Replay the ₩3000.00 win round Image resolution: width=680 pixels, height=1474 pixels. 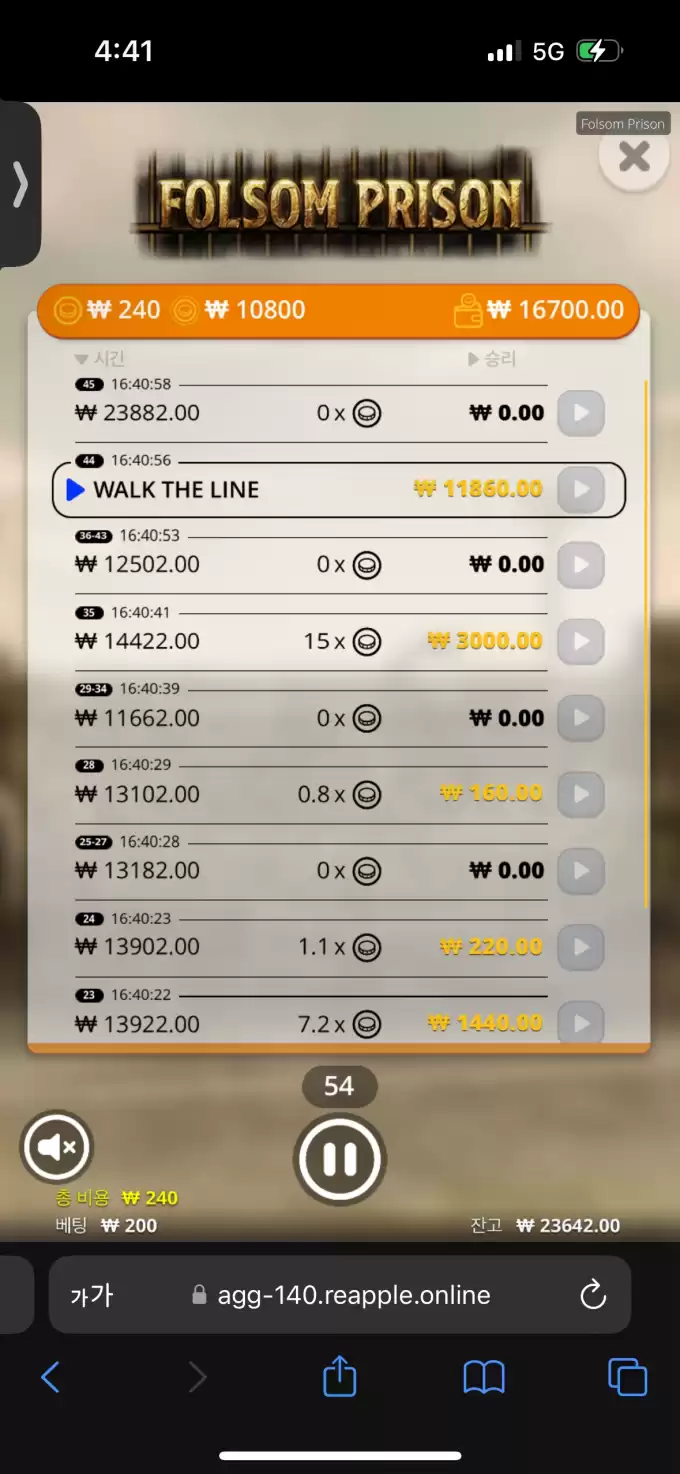coord(581,642)
